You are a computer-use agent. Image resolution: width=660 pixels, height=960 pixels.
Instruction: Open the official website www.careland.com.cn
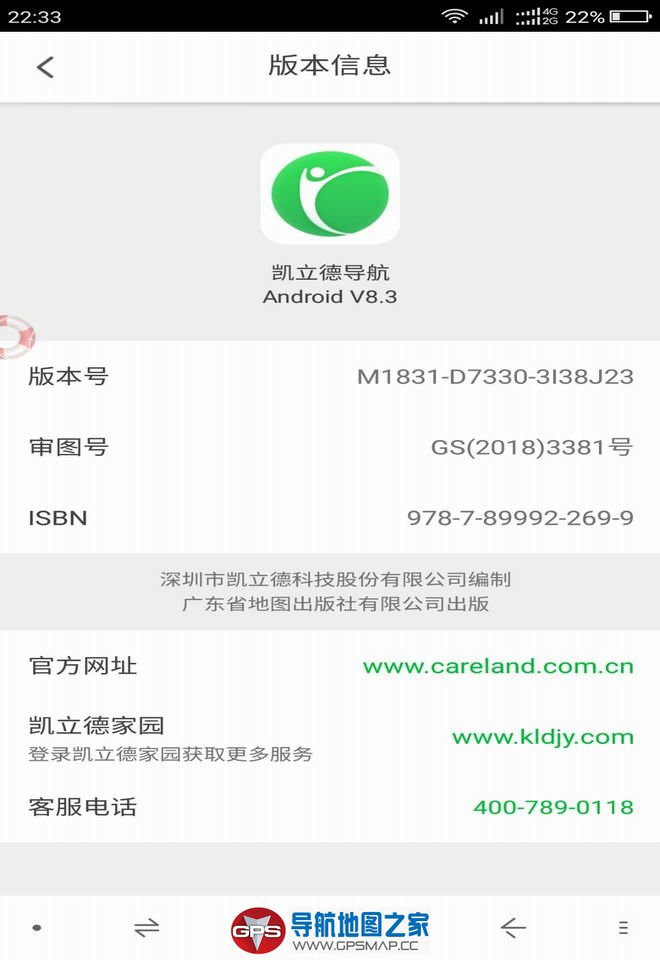[x=497, y=666]
